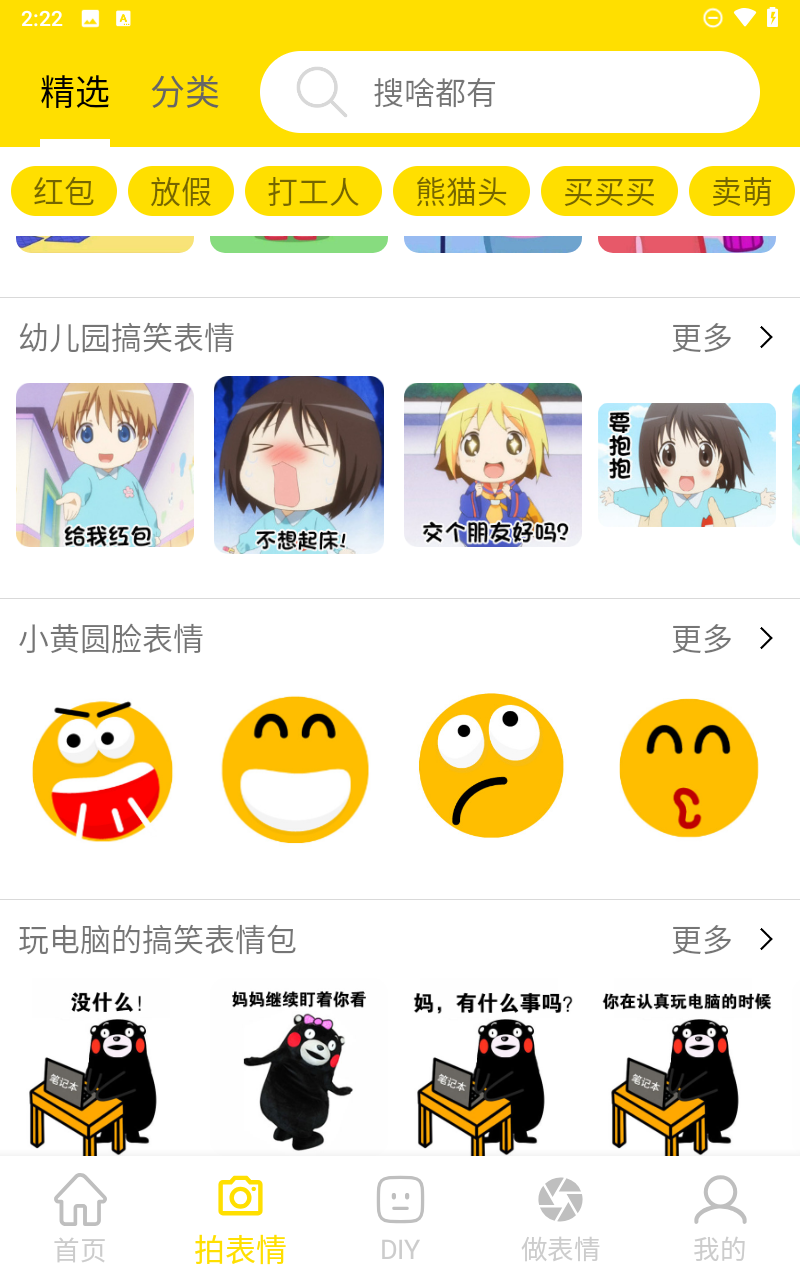View the 妈妈继续盯着你看 bear sticker
The width and height of the screenshot is (800, 1280).
pyautogui.click(x=298, y=1065)
